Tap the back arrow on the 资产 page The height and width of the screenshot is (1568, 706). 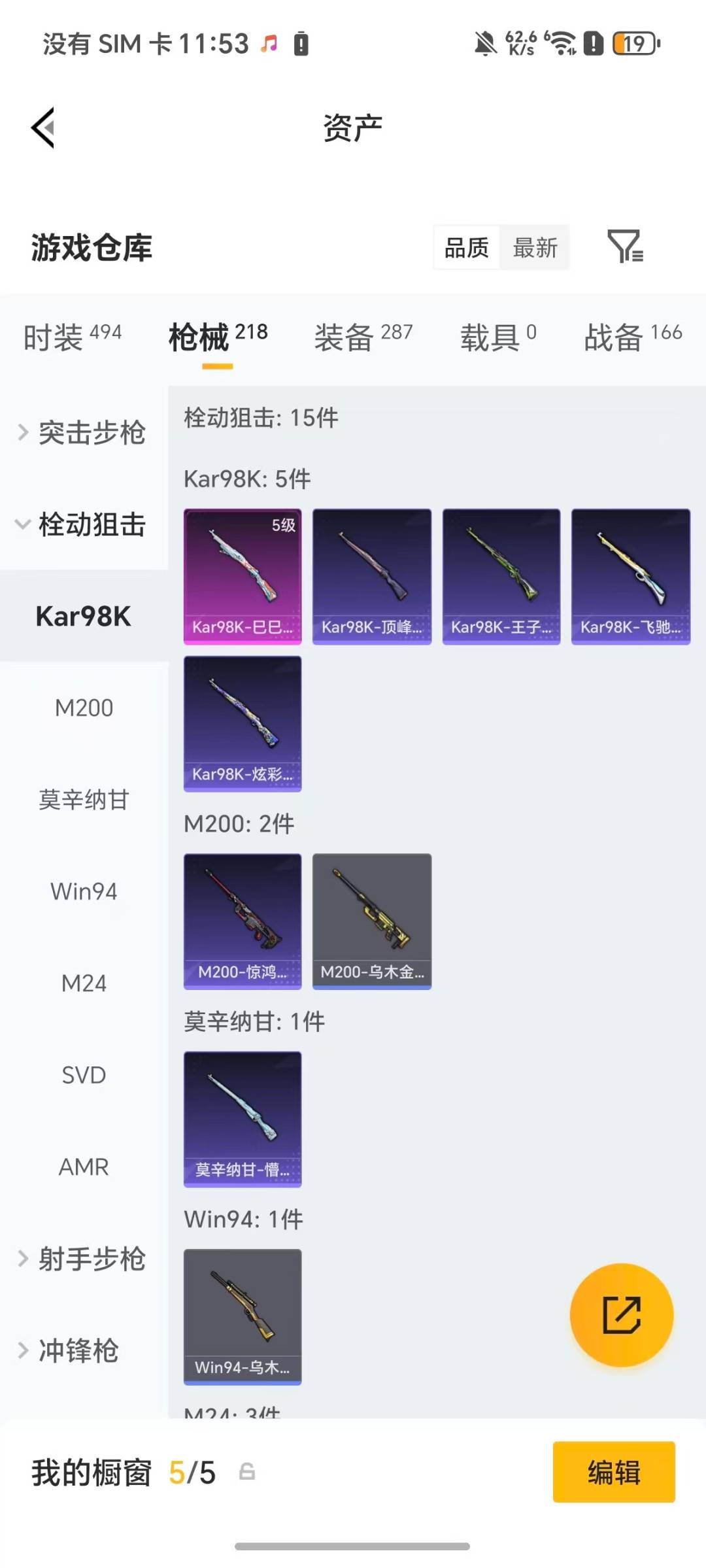point(43,126)
